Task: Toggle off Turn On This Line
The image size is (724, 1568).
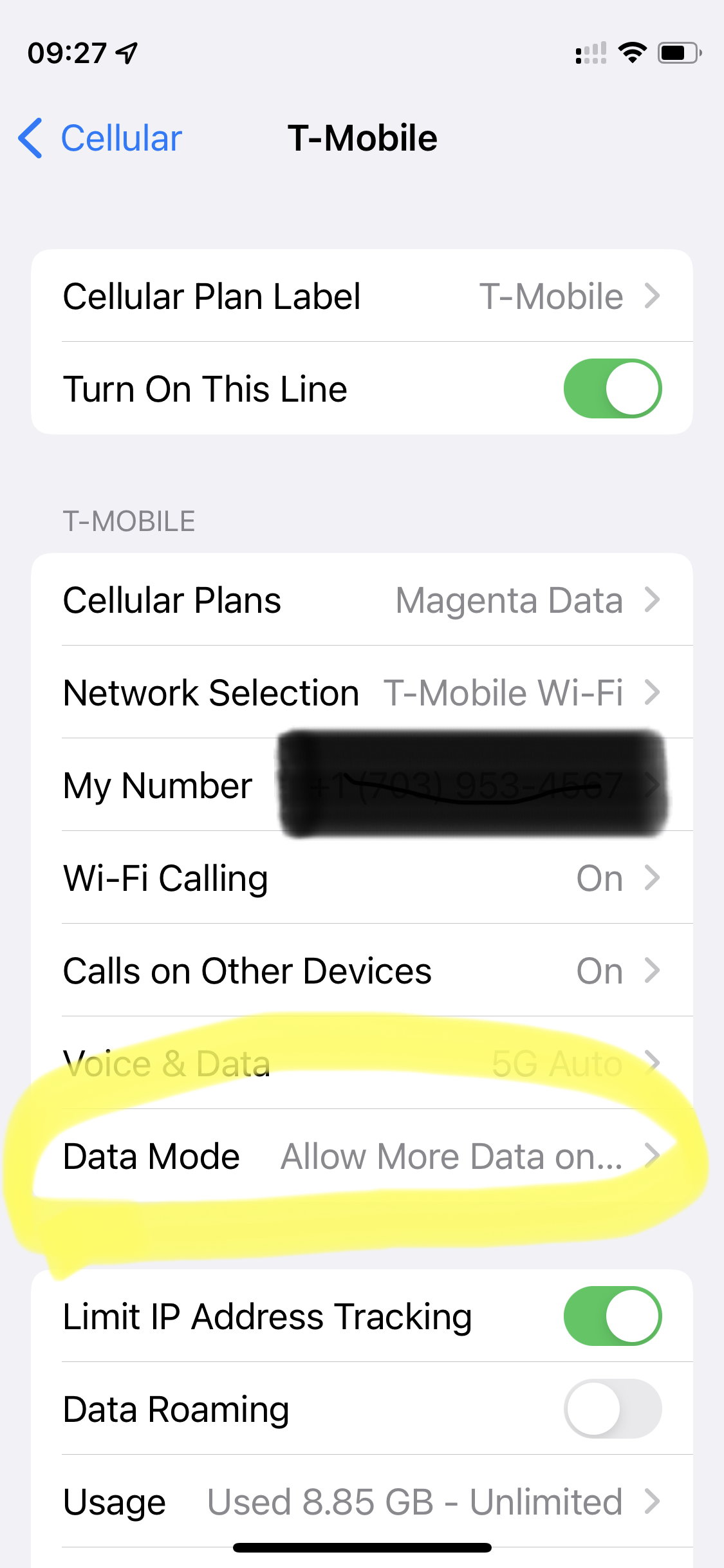Action: (x=612, y=389)
